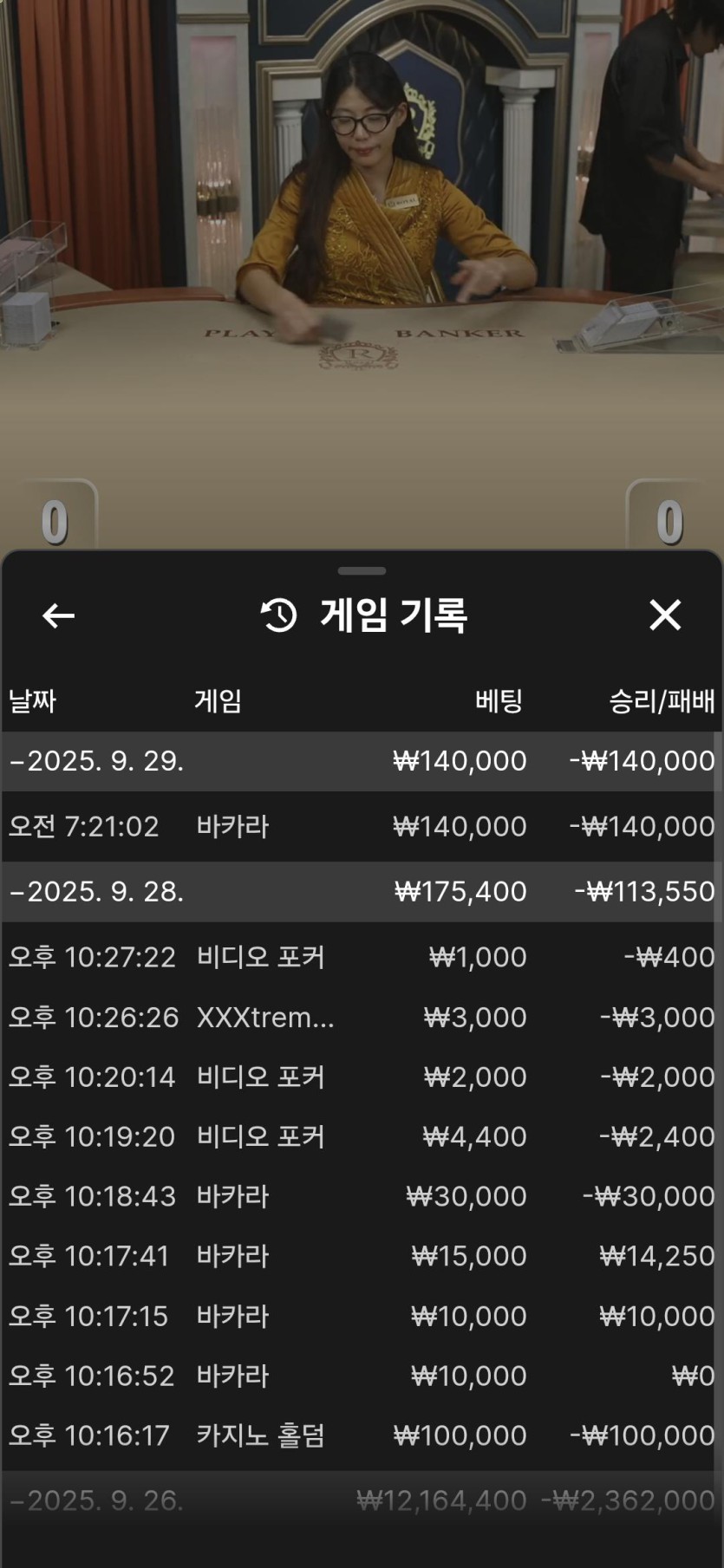Close the game history panel
The height and width of the screenshot is (1568, 724).
coord(665,615)
